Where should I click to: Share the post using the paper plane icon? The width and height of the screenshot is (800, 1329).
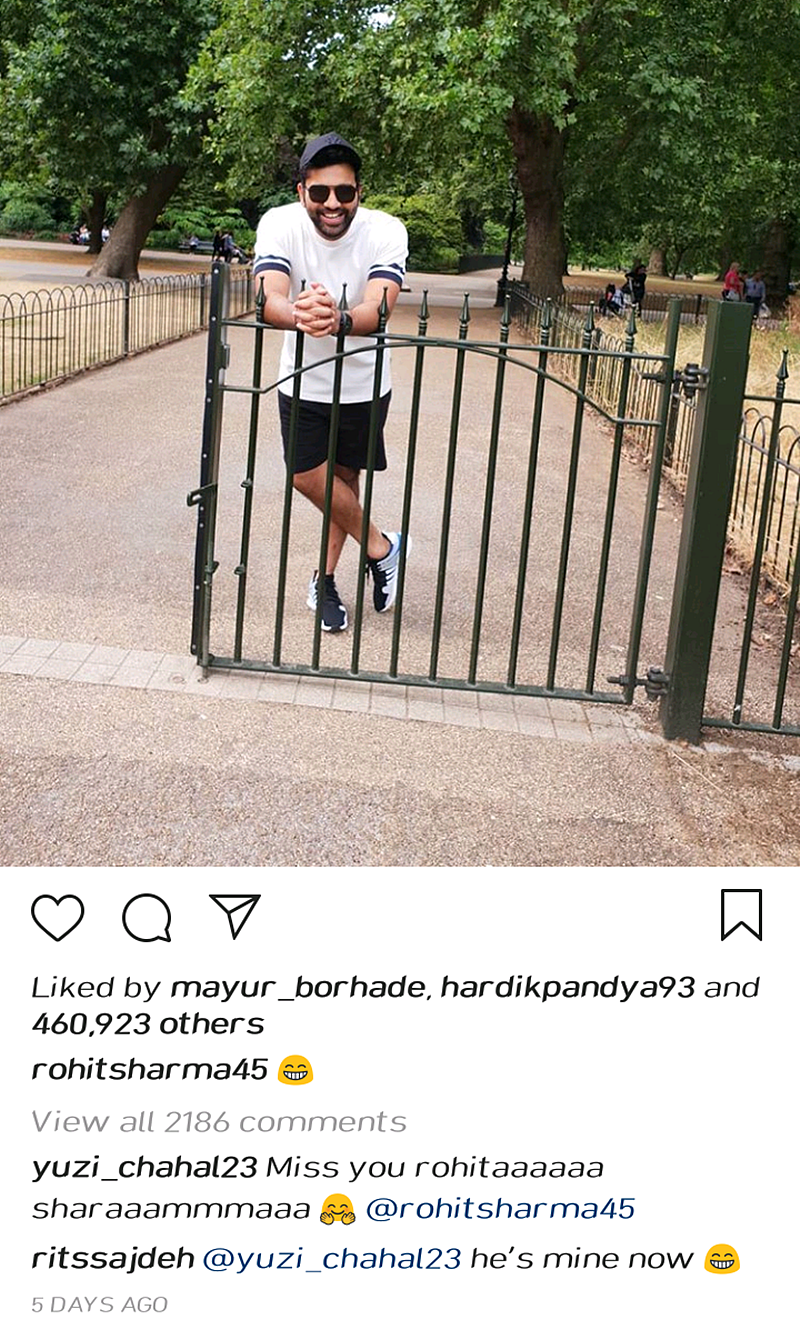click(x=235, y=915)
